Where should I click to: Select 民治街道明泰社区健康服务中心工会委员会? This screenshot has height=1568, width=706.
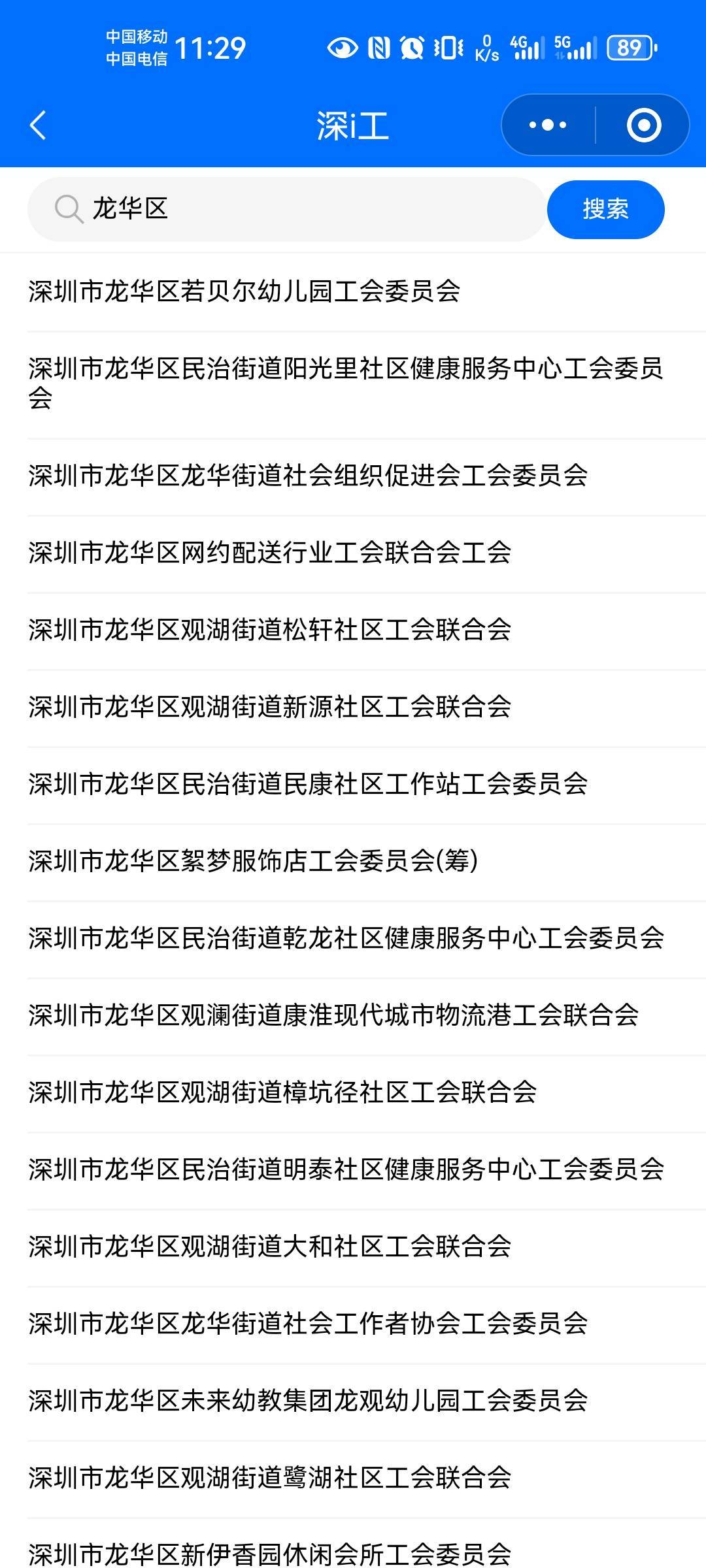[x=353, y=1169]
